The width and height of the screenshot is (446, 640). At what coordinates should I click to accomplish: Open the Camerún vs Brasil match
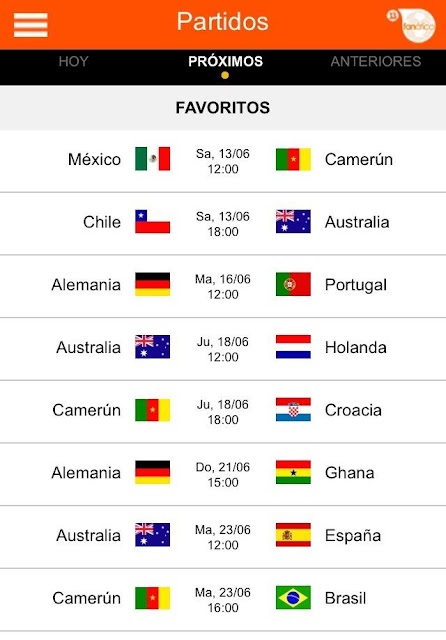point(223,600)
